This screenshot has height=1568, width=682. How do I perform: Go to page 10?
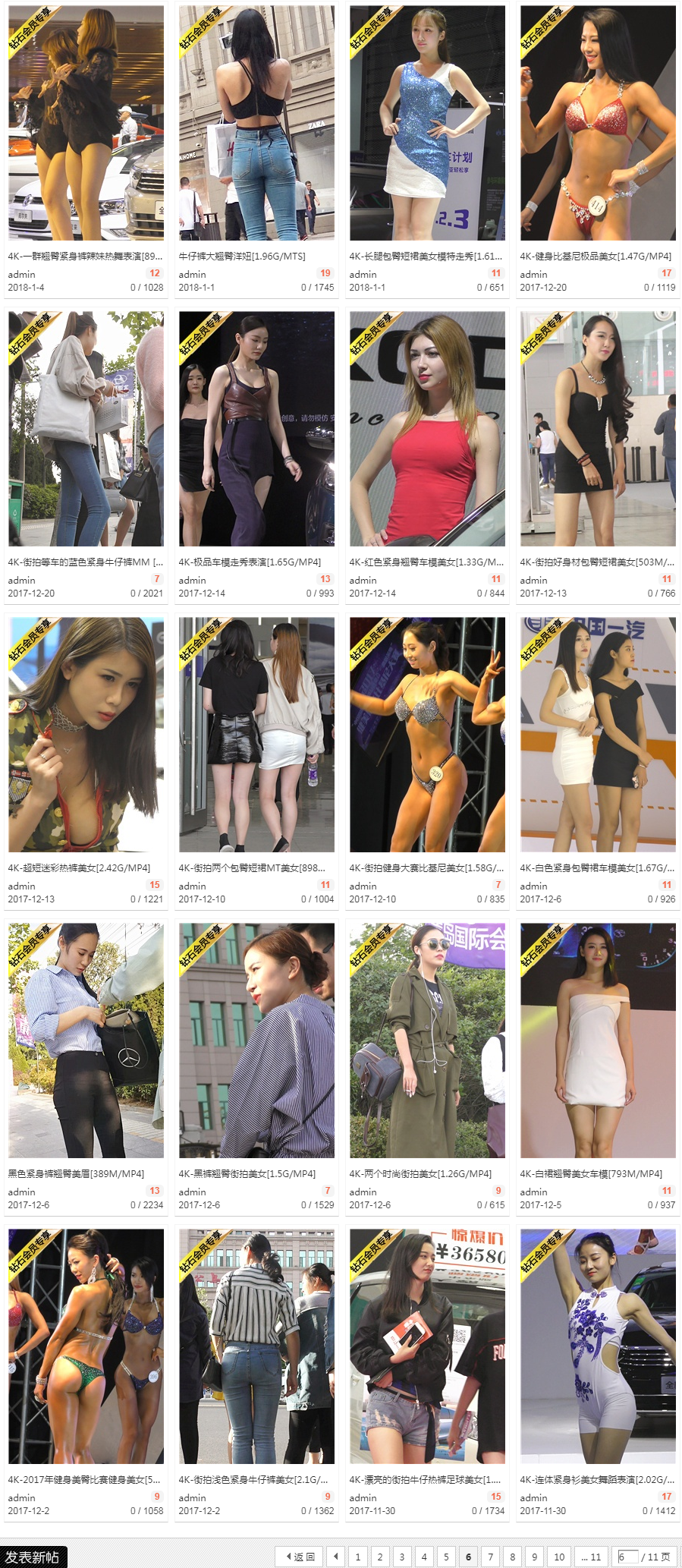[x=559, y=1557]
